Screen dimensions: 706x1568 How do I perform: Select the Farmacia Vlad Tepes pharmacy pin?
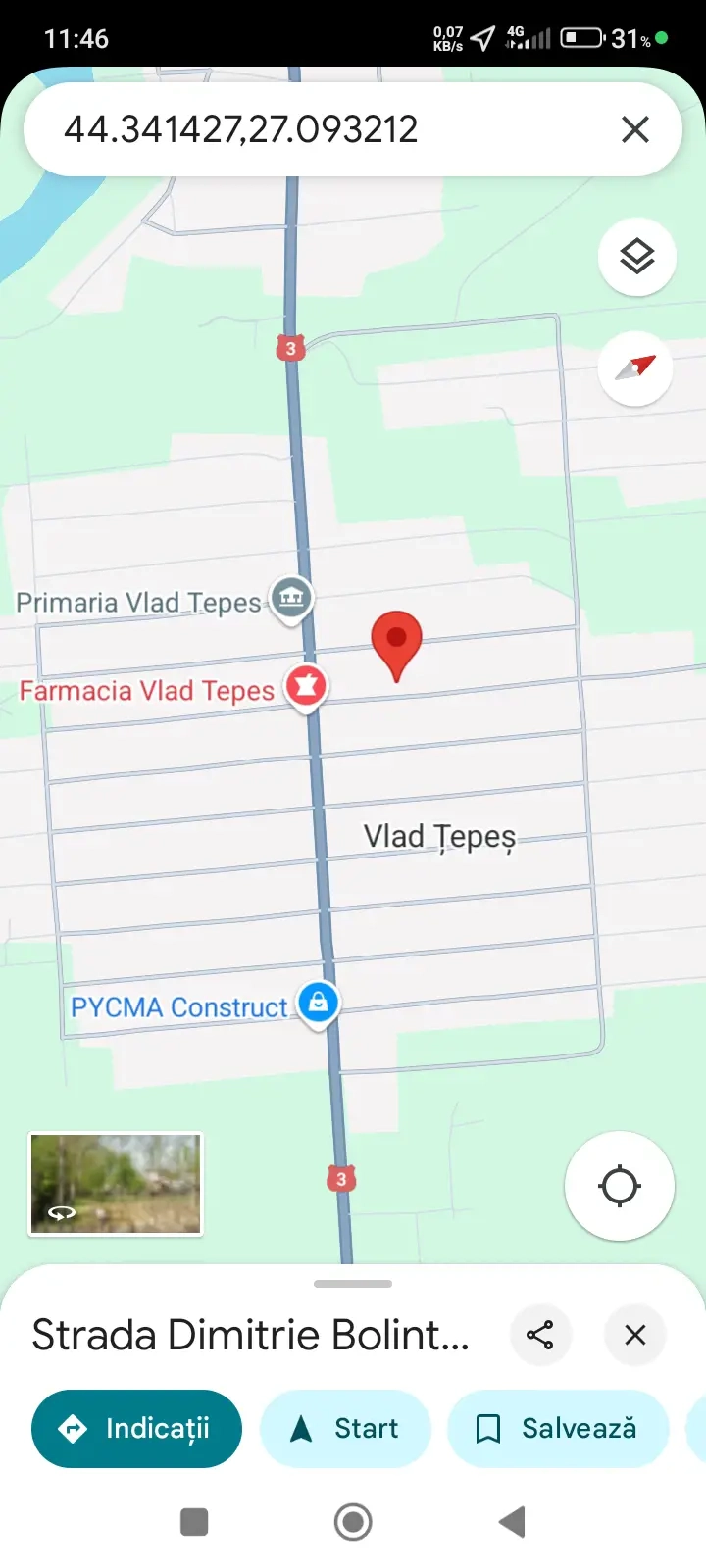tap(306, 686)
